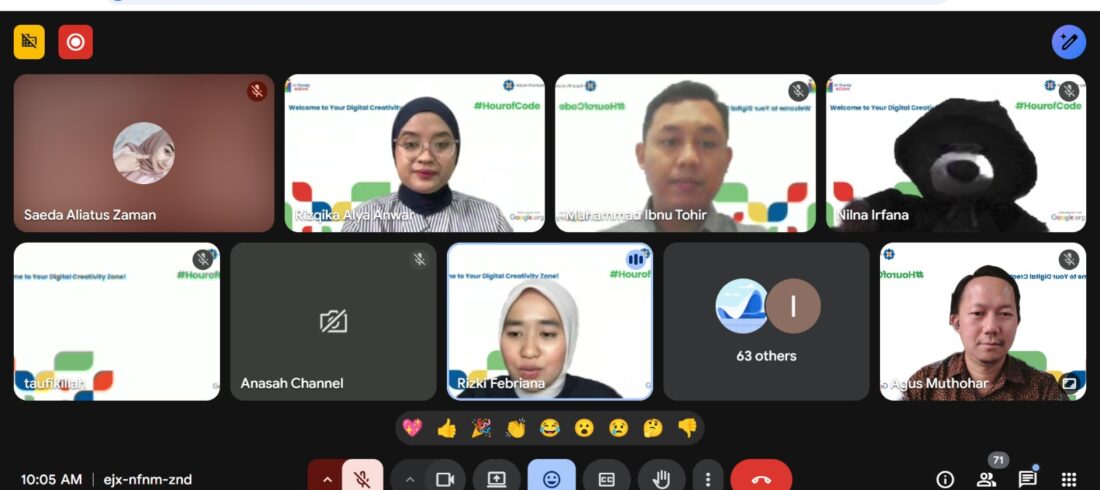Raise your hand
The image size is (1100, 490).
click(660, 479)
